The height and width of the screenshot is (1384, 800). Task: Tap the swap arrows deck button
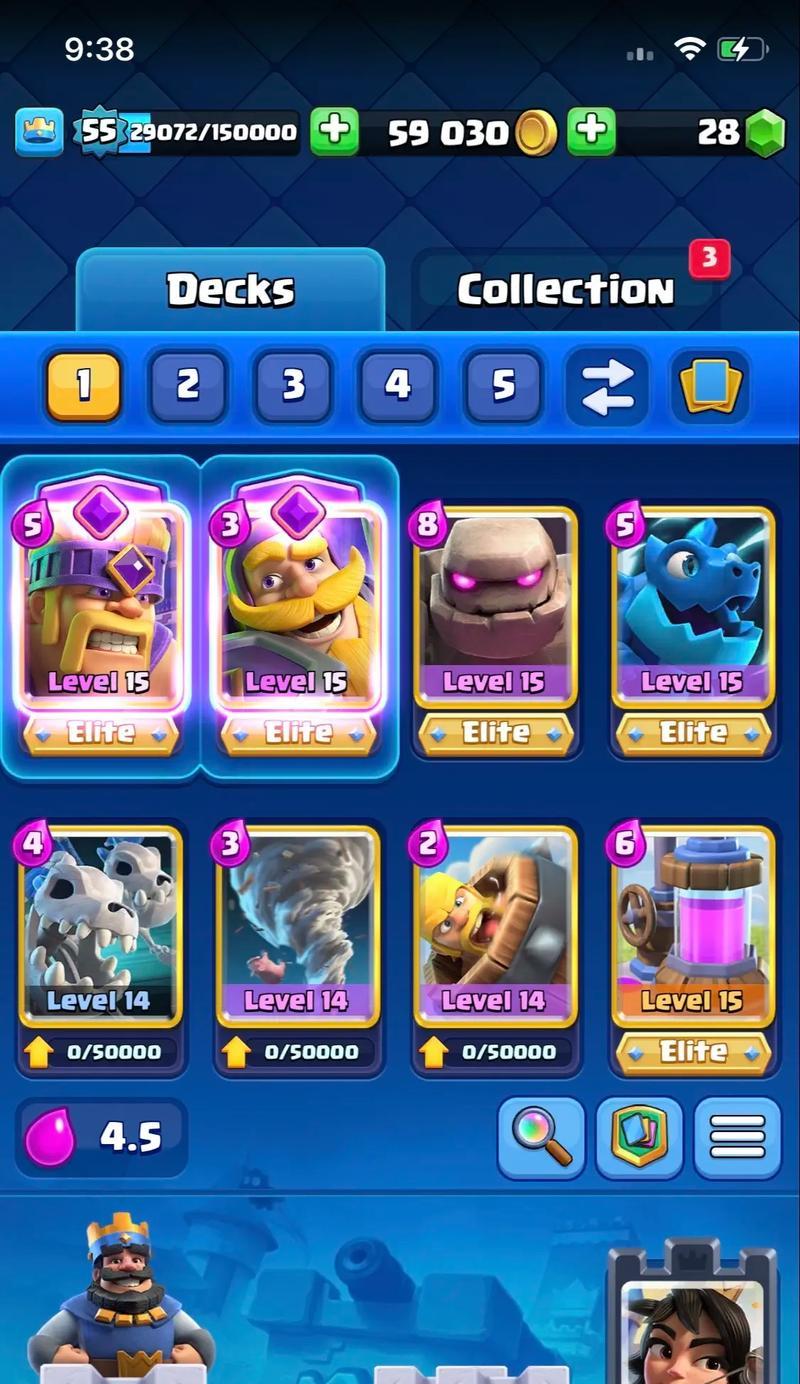coord(607,386)
